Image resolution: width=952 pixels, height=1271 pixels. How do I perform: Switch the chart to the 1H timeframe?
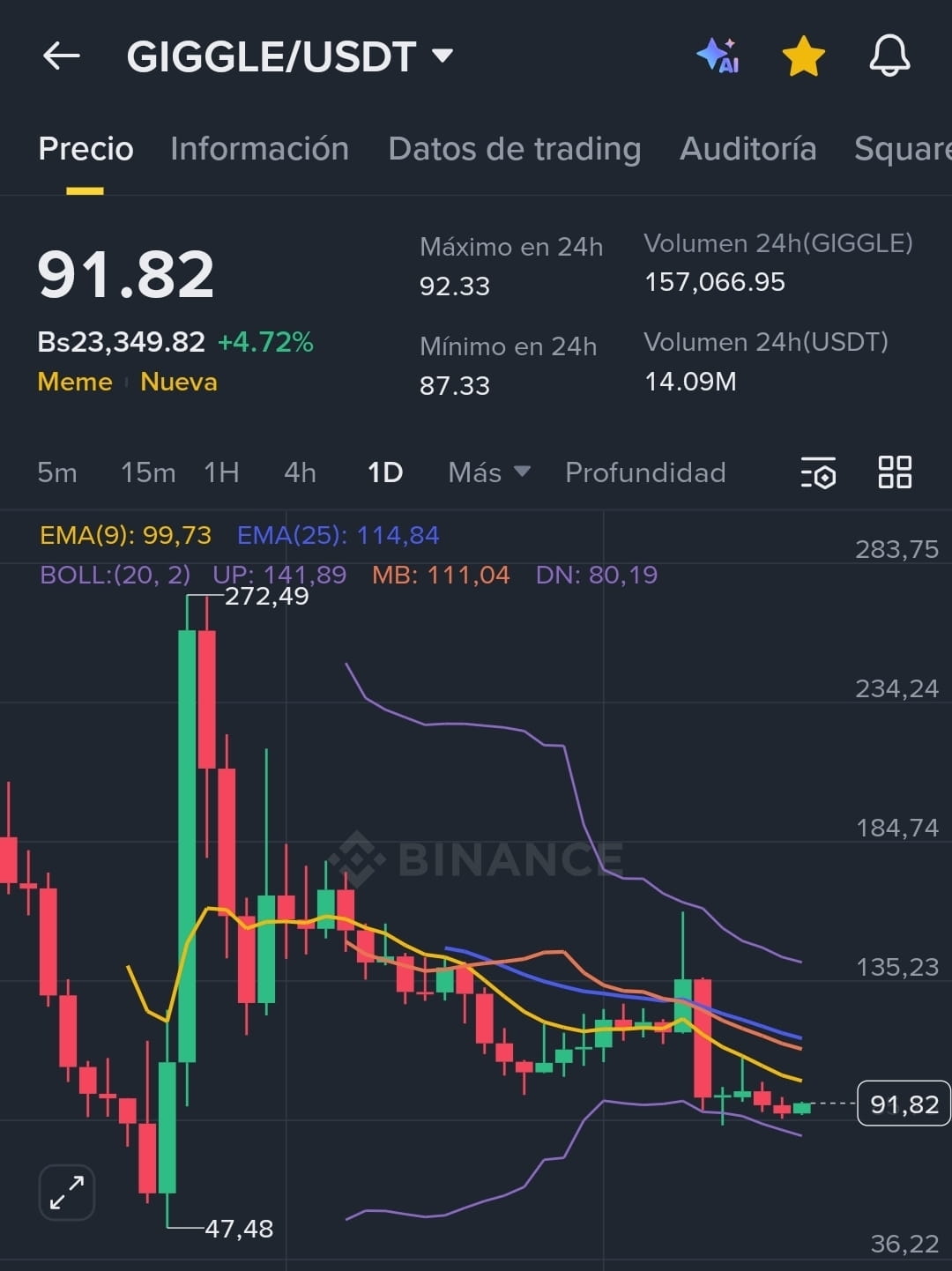[221, 472]
